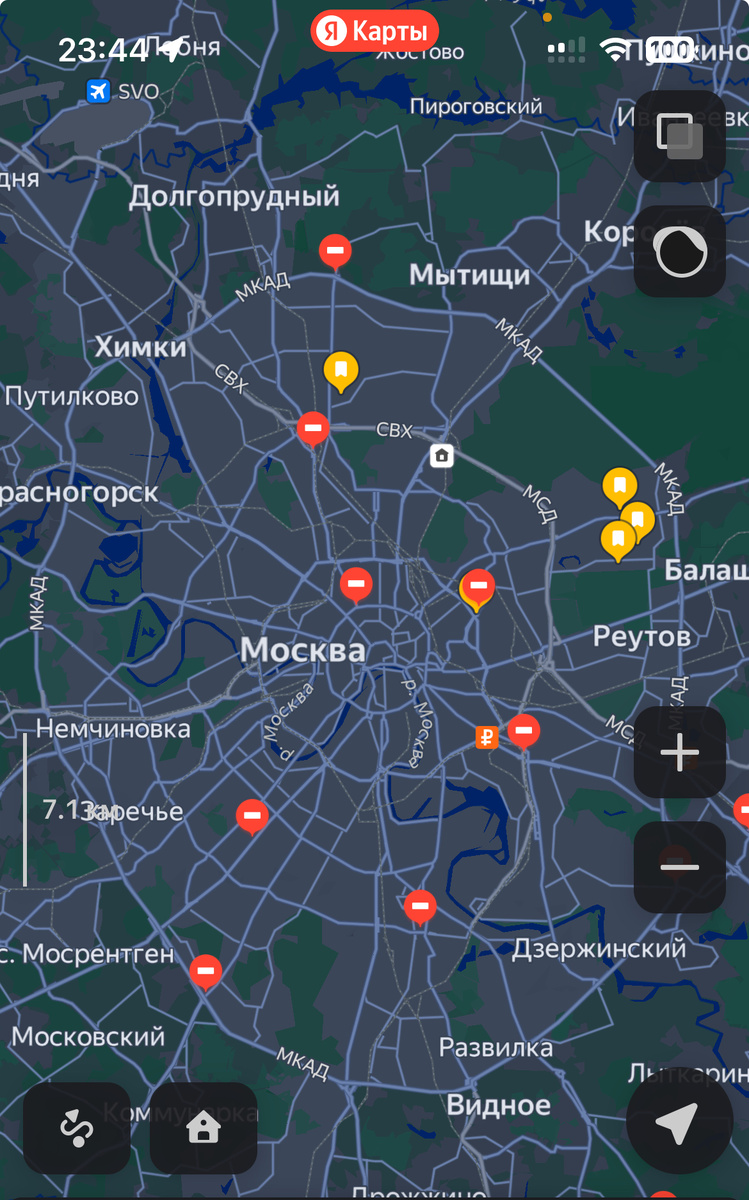This screenshot has width=749, height=1200.
Task: Open the yellow bookmark pin near Мытищи
Action: [x=340, y=369]
